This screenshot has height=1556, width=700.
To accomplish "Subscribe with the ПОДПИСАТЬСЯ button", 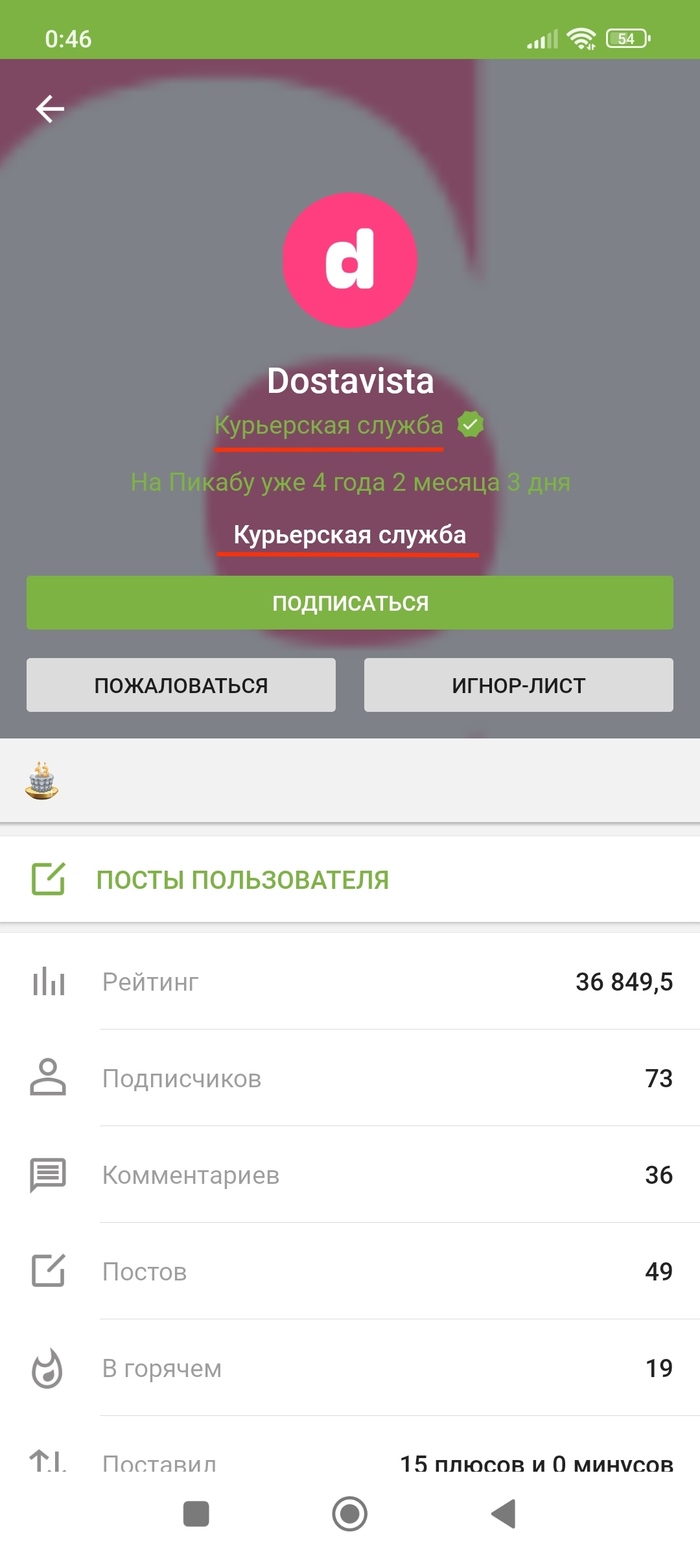I will tap(350, 603).
